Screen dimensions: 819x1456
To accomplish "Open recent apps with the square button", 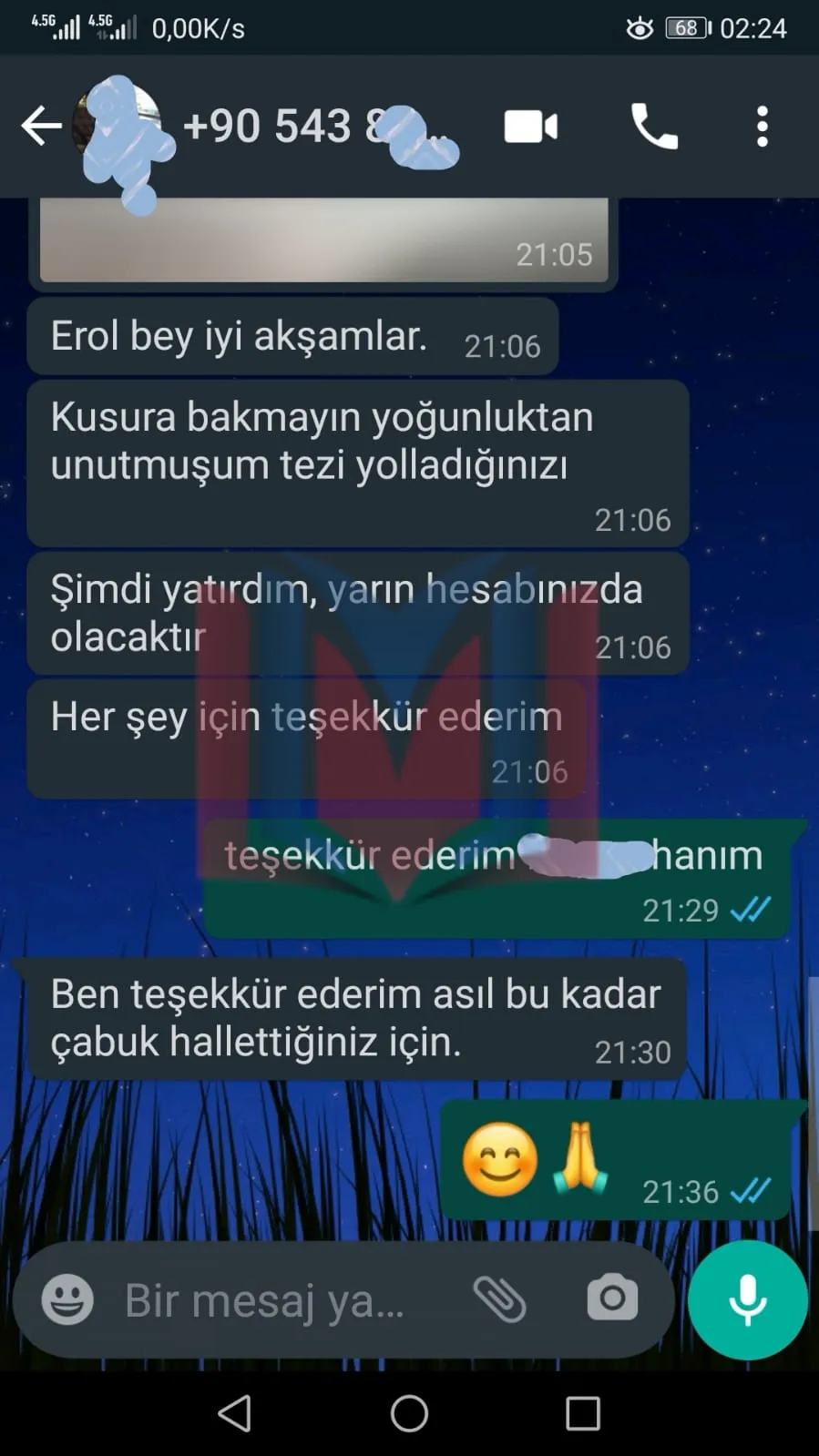I will click(x=583, y=1413).
